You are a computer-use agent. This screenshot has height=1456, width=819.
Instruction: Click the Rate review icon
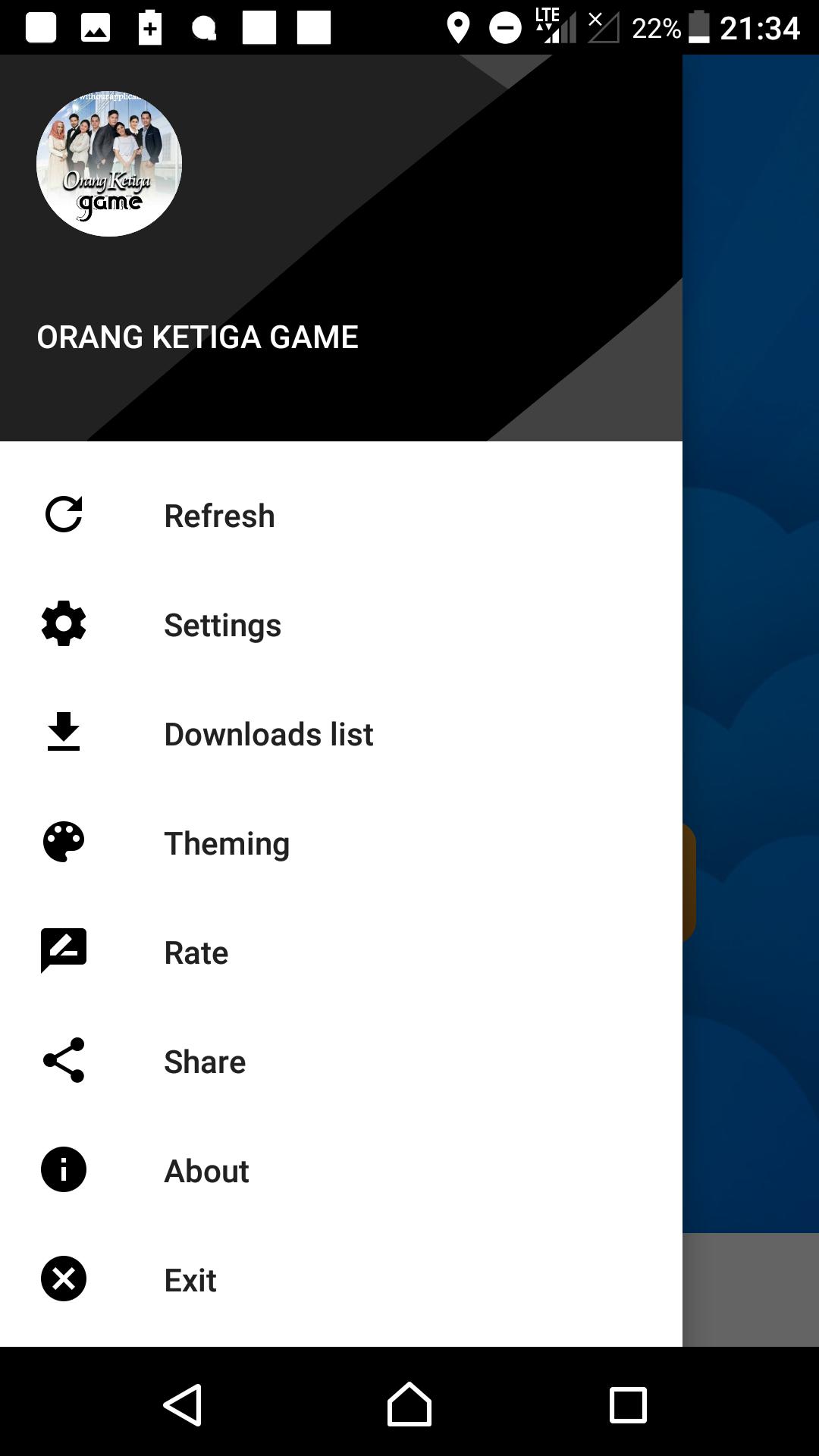[x=64, y=952]
